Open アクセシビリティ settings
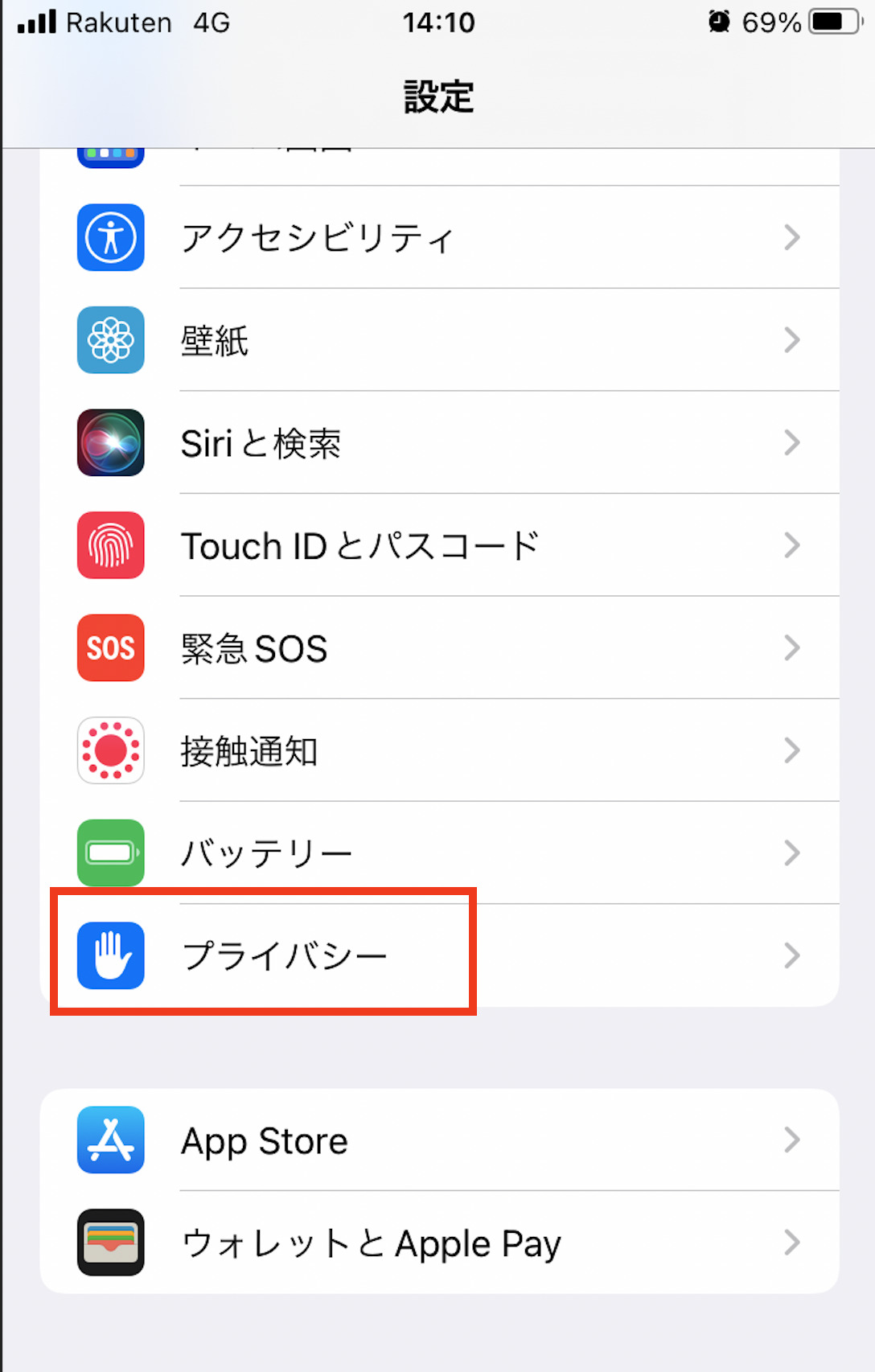Viewport: 875px width, 1372px height. tap(438, 238)
